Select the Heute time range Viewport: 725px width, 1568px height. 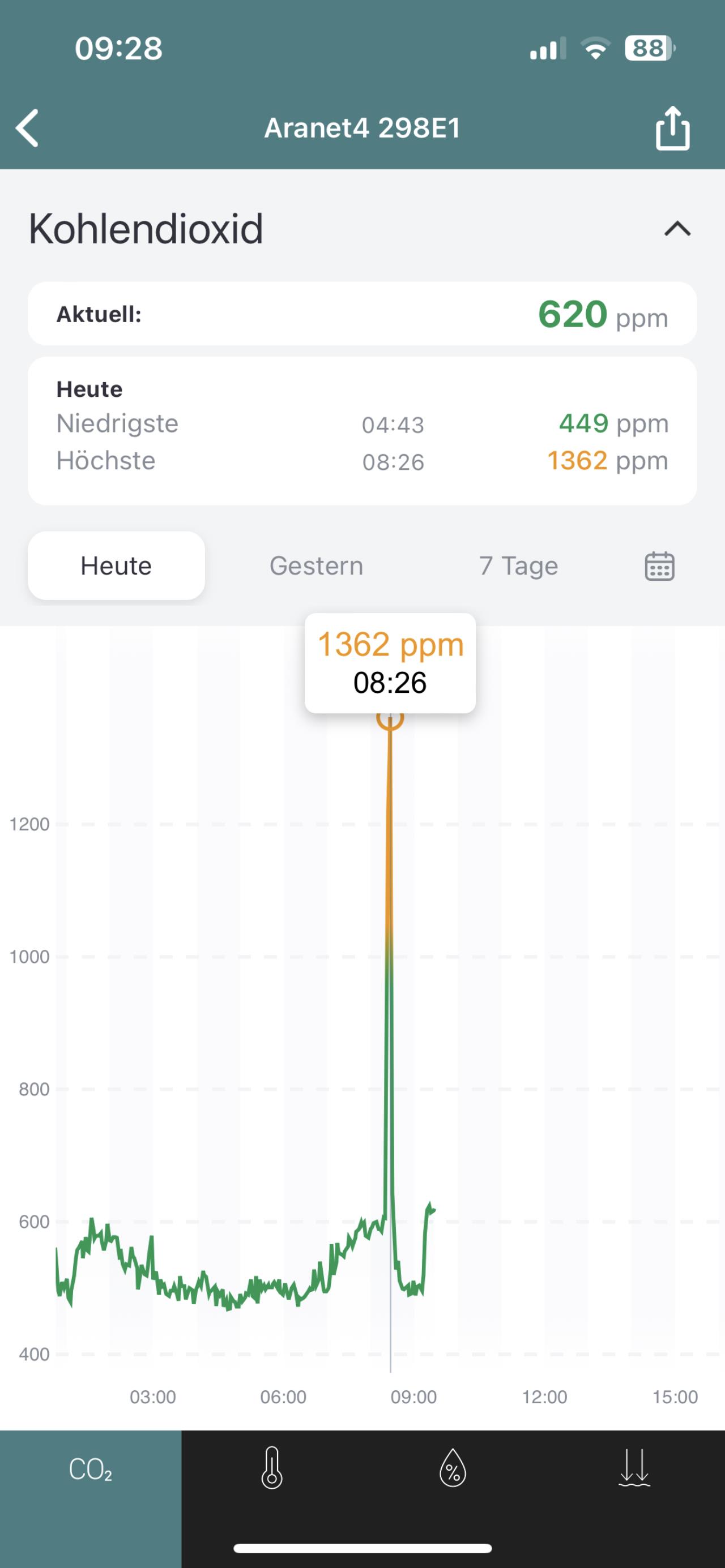[116, 565]
